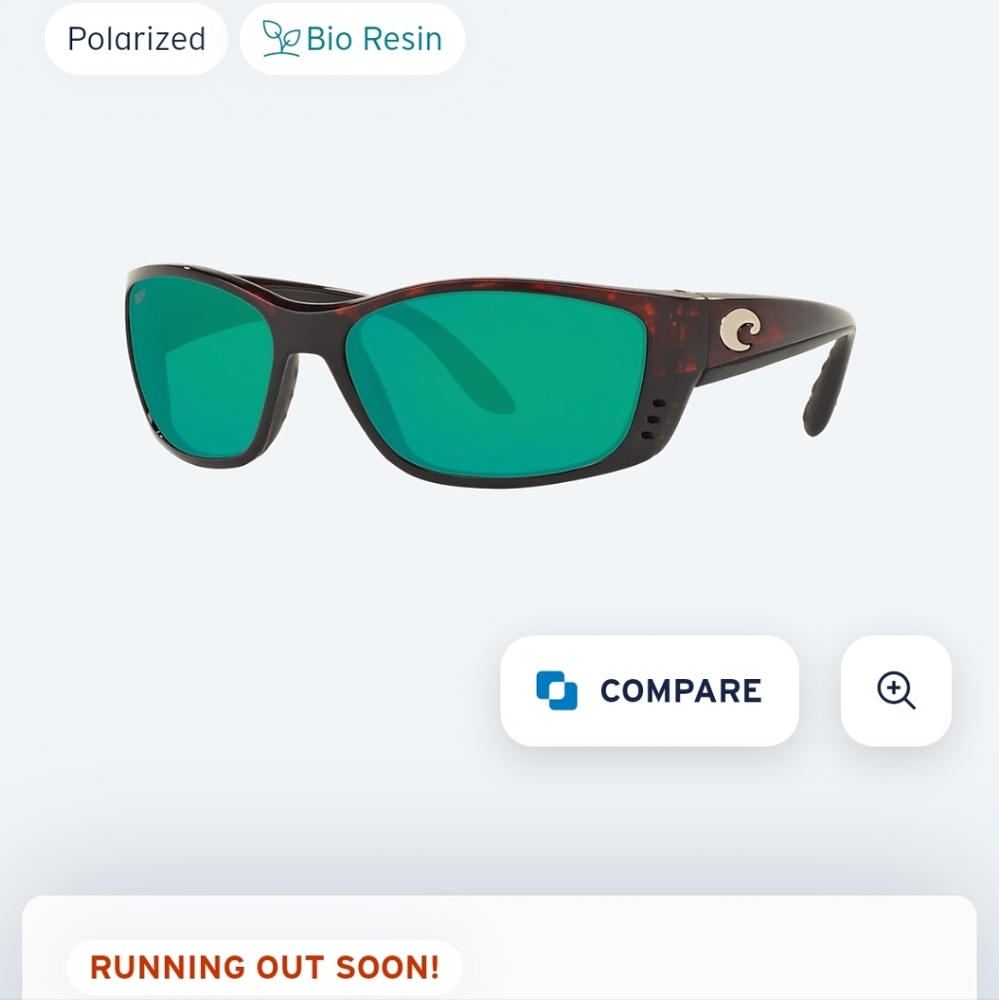Click the magnifying glass to enlarge the sunglasses
Viewport: 999px width, 1000px height.
click(895, 691)
